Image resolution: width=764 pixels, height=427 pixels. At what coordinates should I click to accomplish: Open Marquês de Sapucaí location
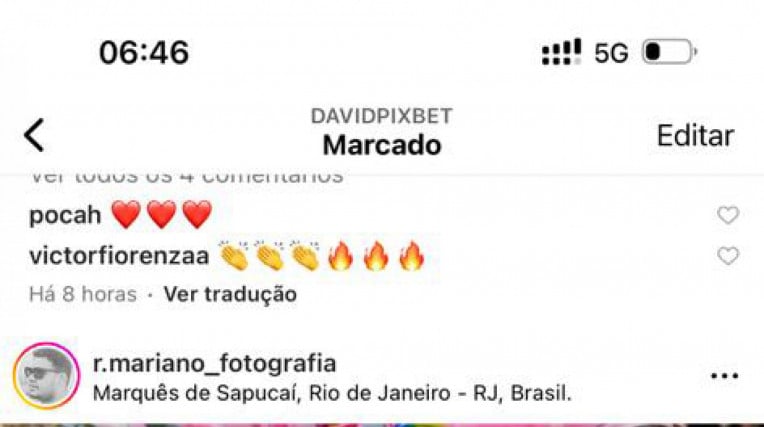pos(332,393)
